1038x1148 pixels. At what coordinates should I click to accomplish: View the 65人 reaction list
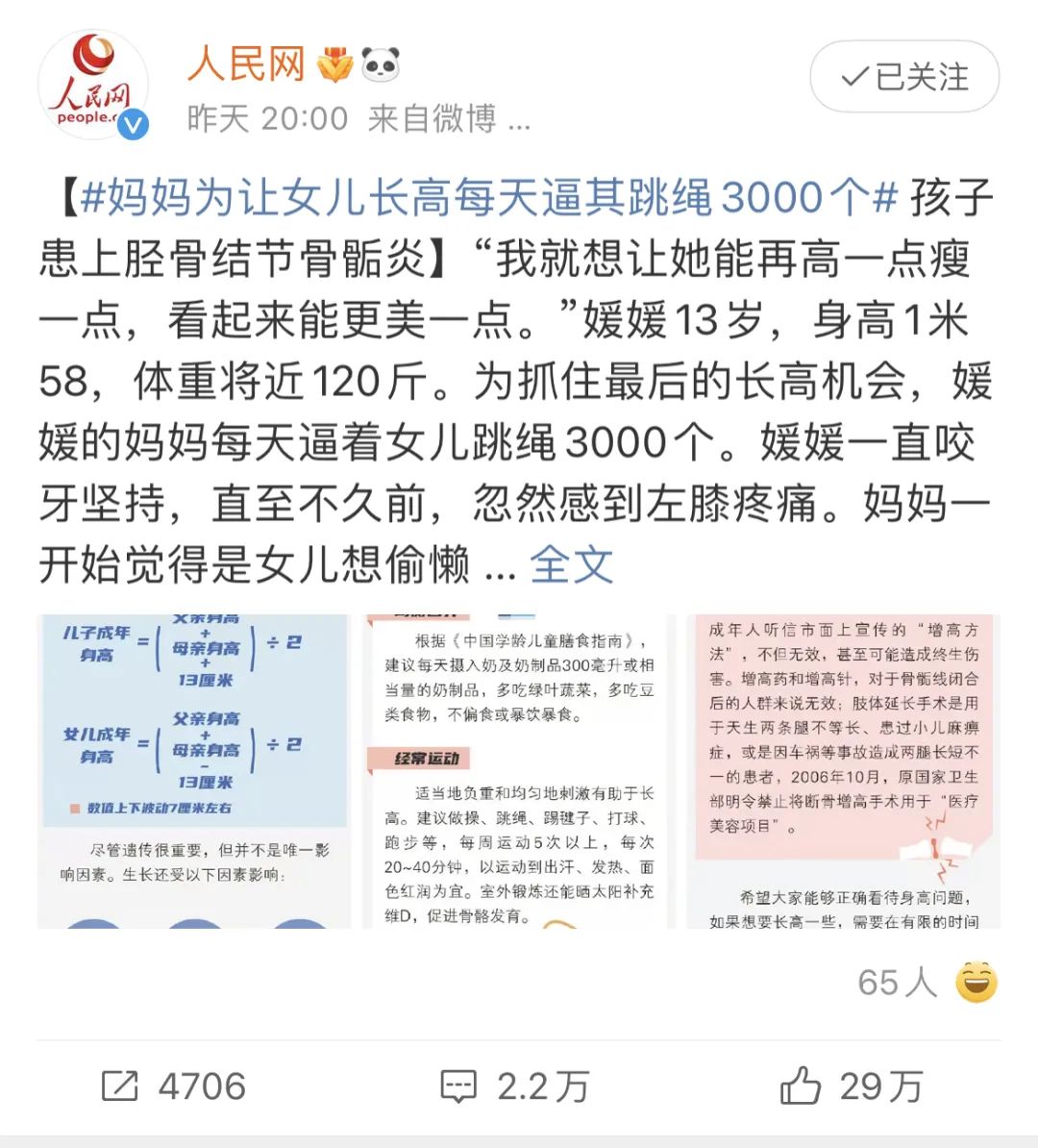click(925, 982)
